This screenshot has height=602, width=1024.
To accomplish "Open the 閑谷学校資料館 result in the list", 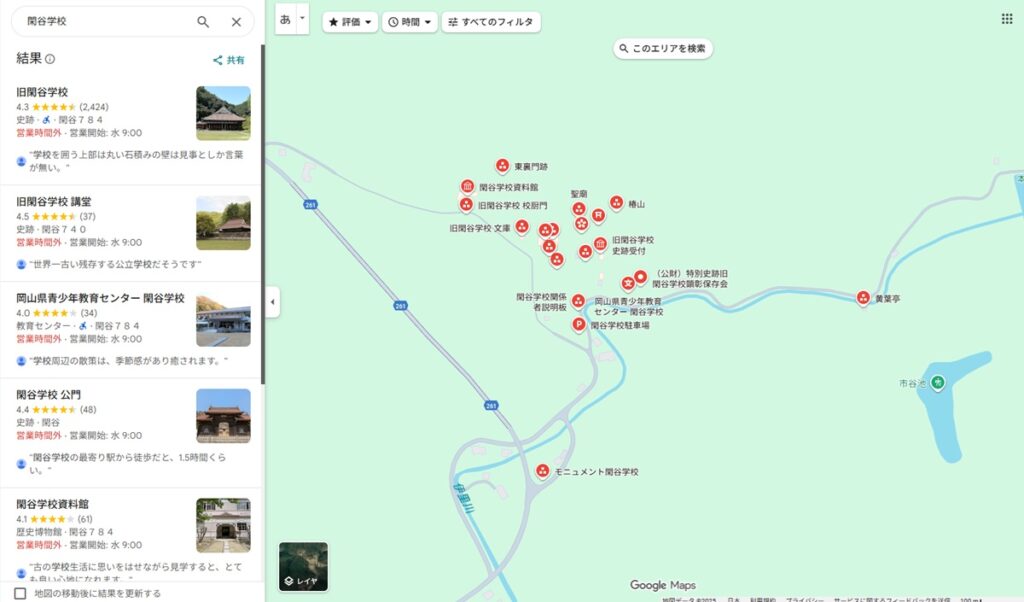I will 53,504.
